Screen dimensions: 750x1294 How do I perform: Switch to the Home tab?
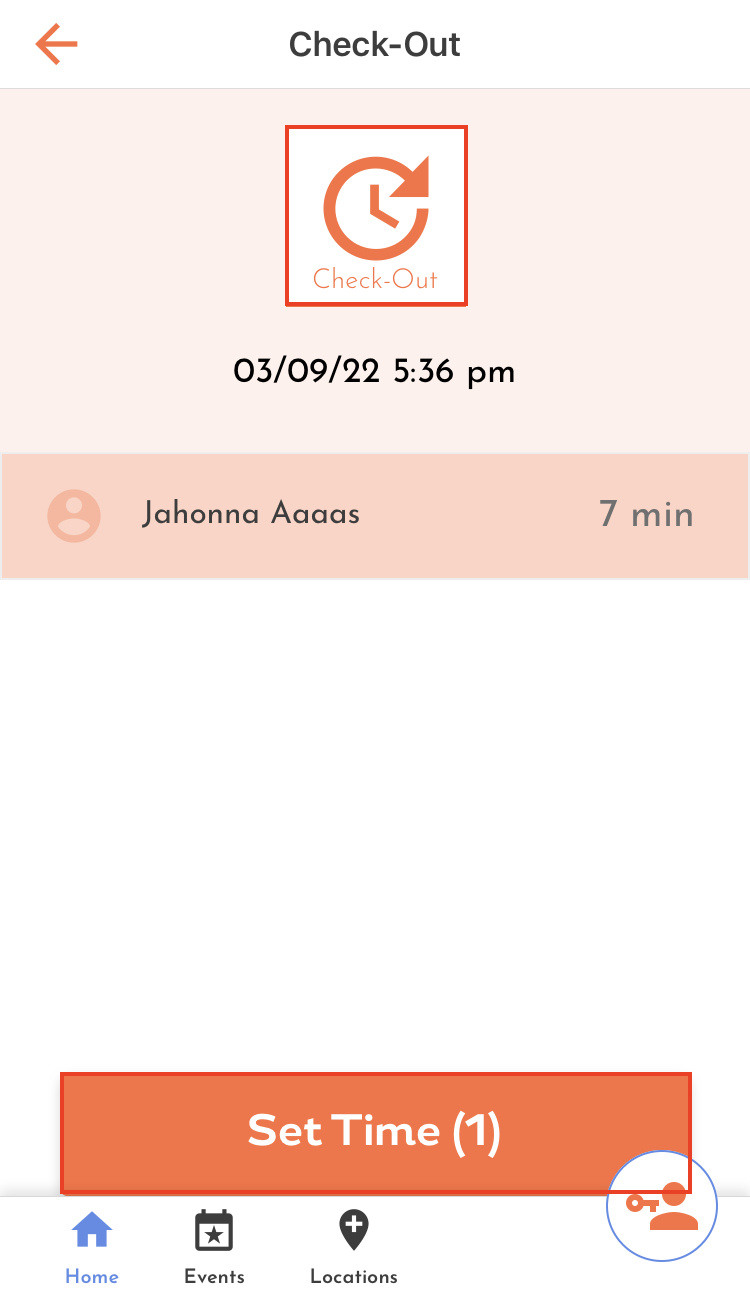pos(92,1247)
